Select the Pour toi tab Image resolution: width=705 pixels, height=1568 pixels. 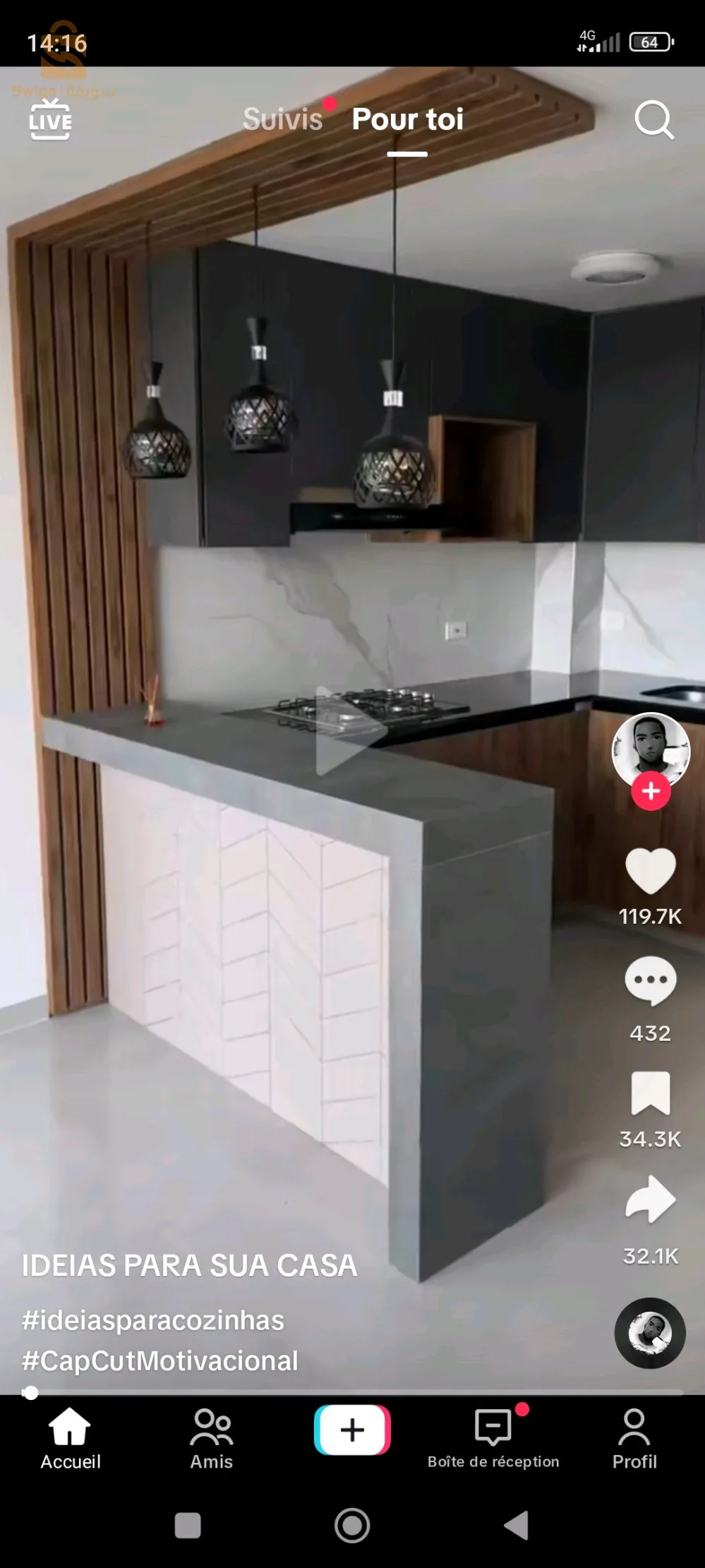[407, 119]
